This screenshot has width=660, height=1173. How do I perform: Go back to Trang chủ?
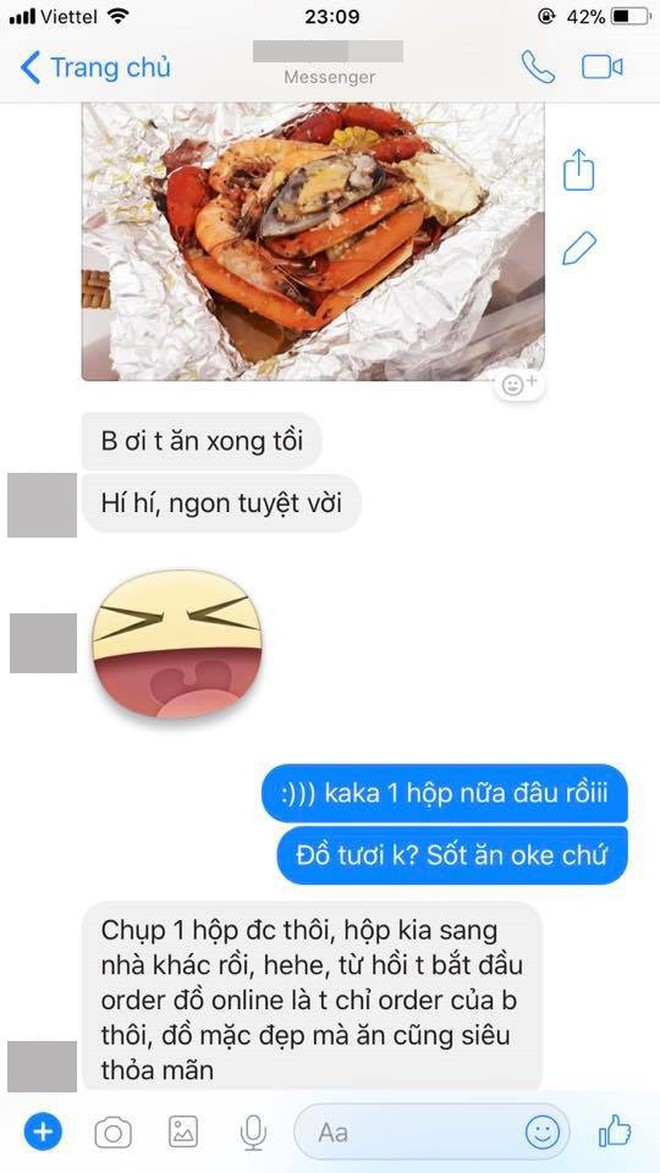(x=95, y=68)
